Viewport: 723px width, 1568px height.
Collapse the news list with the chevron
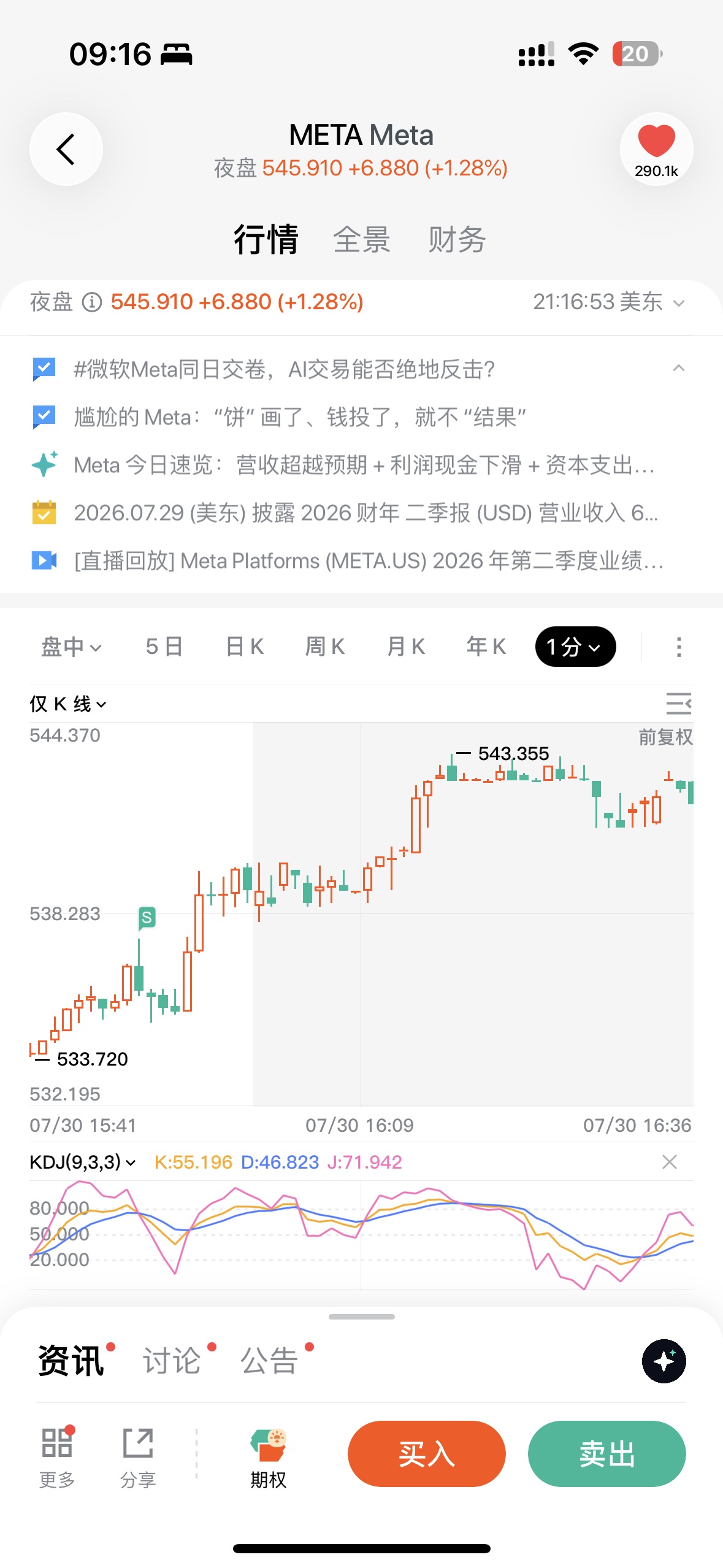tap(678, 369)
